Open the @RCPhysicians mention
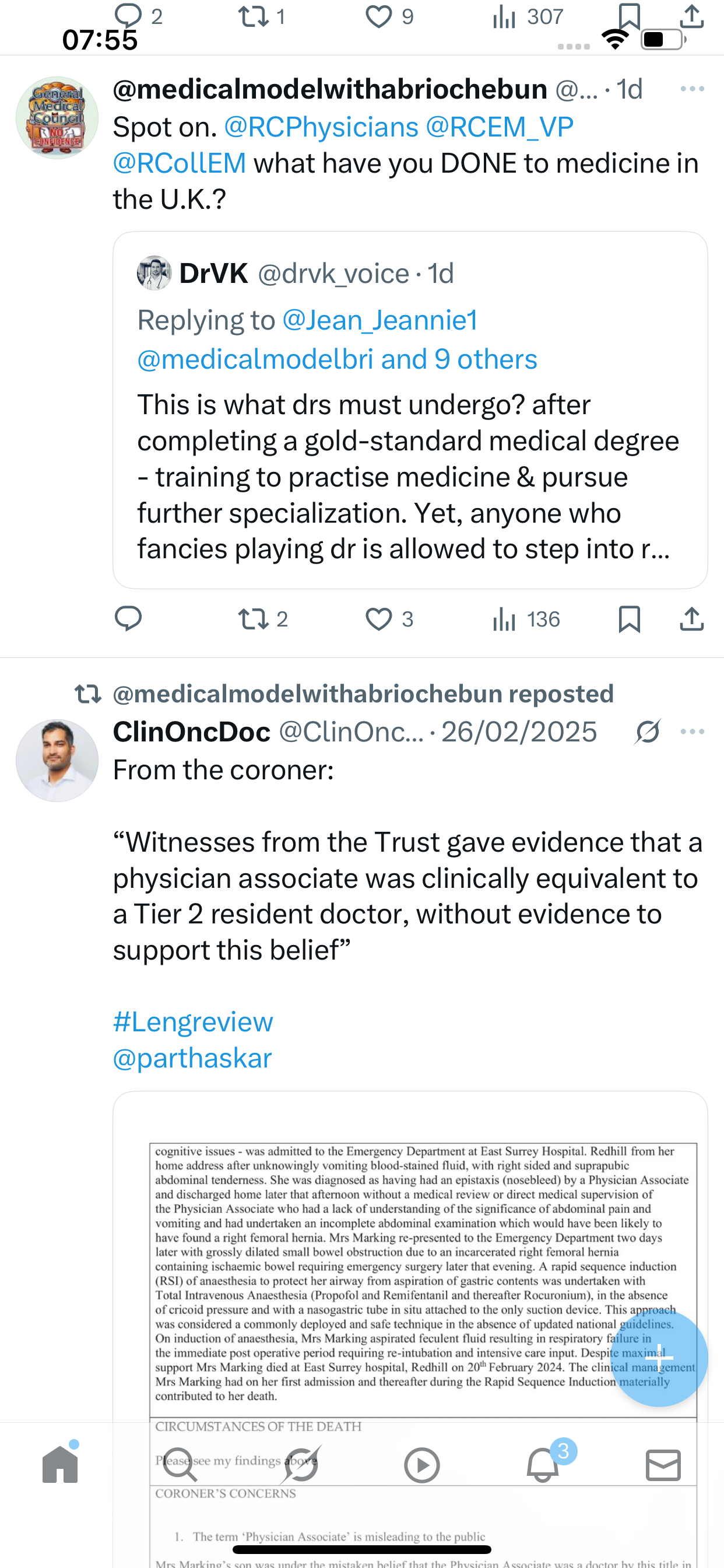 click(x=321, y=127)
